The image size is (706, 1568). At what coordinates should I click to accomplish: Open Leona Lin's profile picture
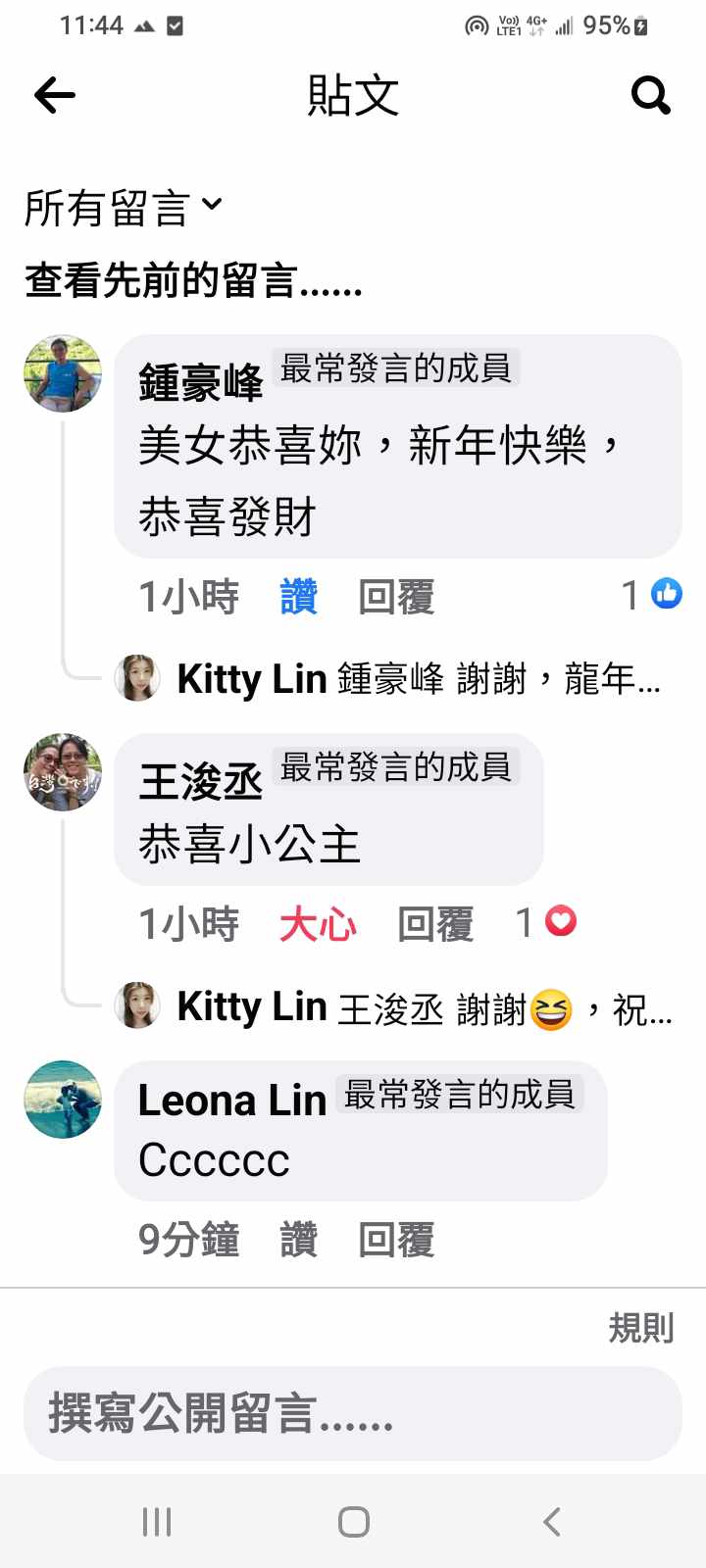[x=63, y=1099]
